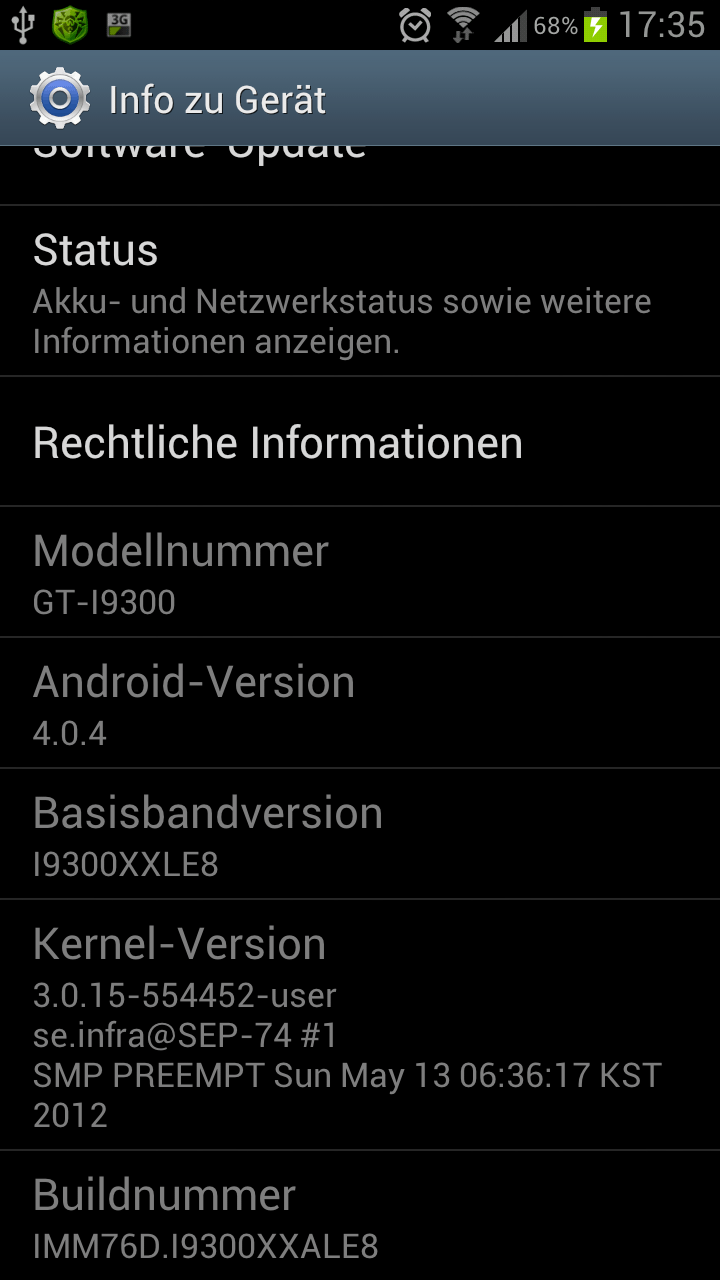720x1280 pixels.
Task: Open Rechtliche Informationen
Action: click(360, 442)
